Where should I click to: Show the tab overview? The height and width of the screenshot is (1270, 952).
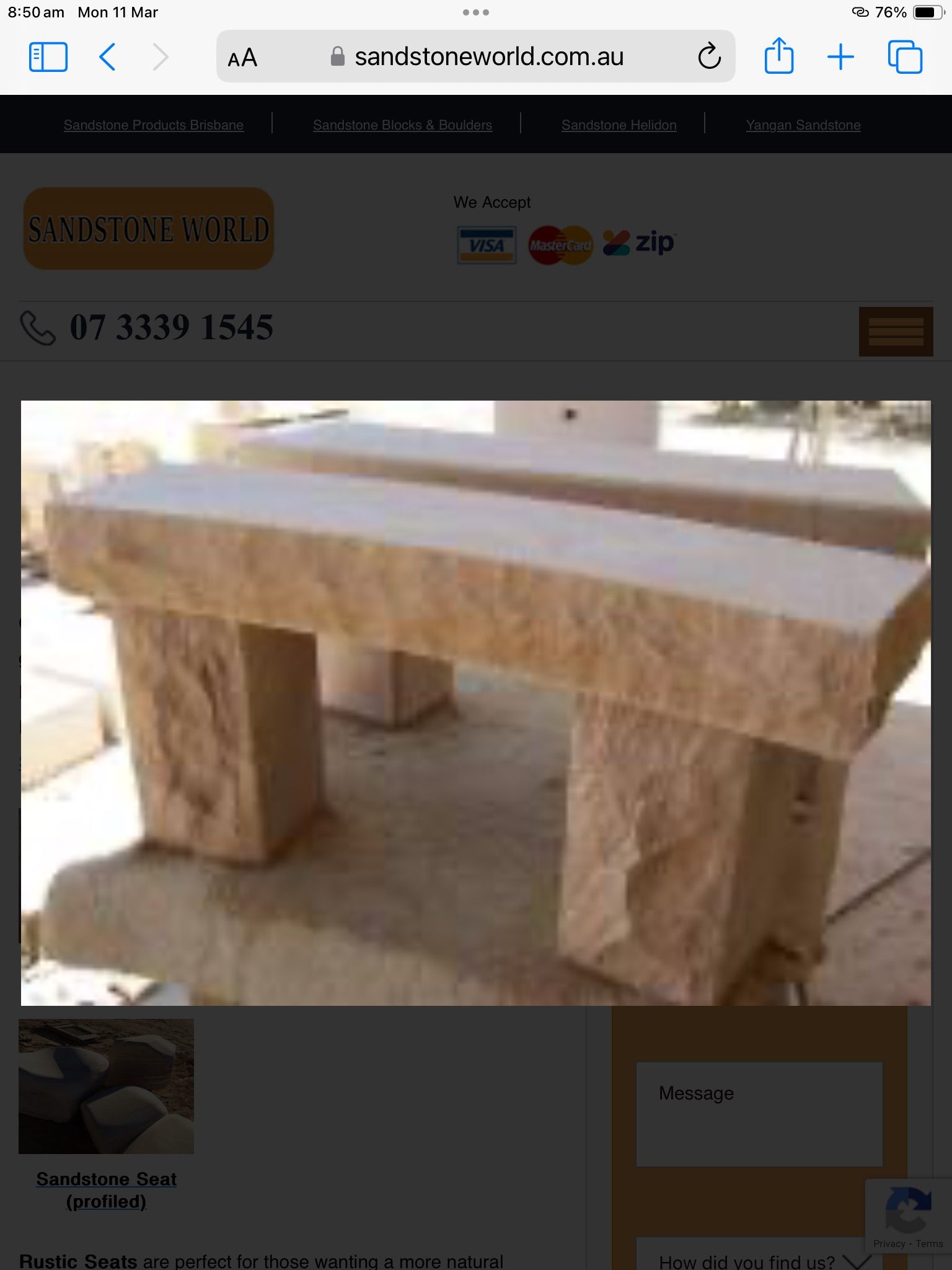[906, 56]
